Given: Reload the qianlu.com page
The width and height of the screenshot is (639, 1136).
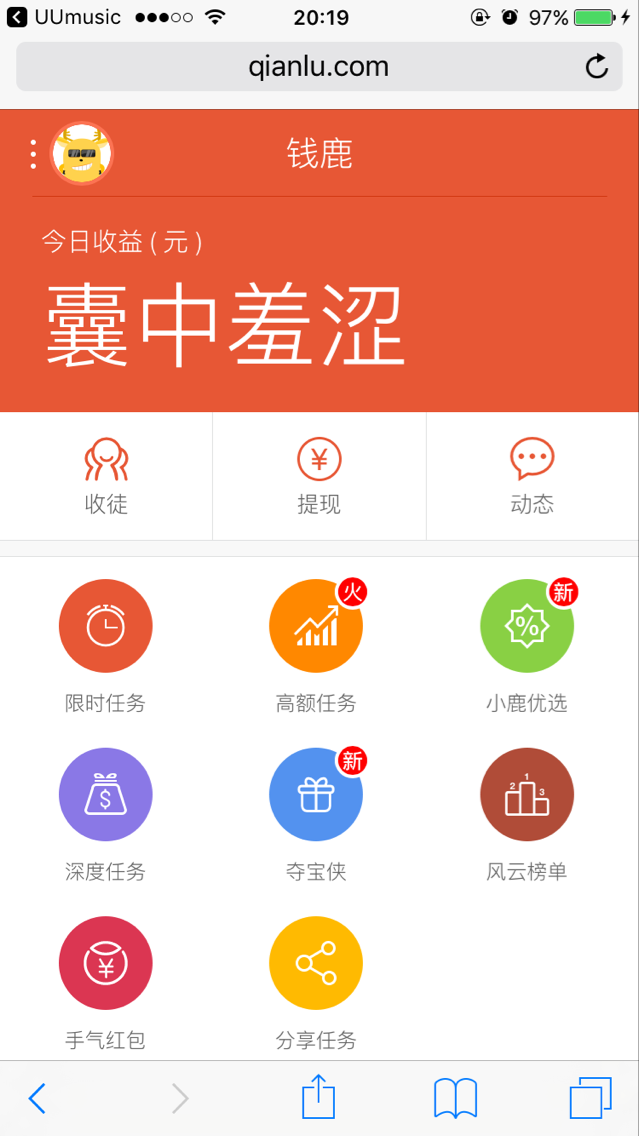Looking at the screenshot, I should click(596, 67).
